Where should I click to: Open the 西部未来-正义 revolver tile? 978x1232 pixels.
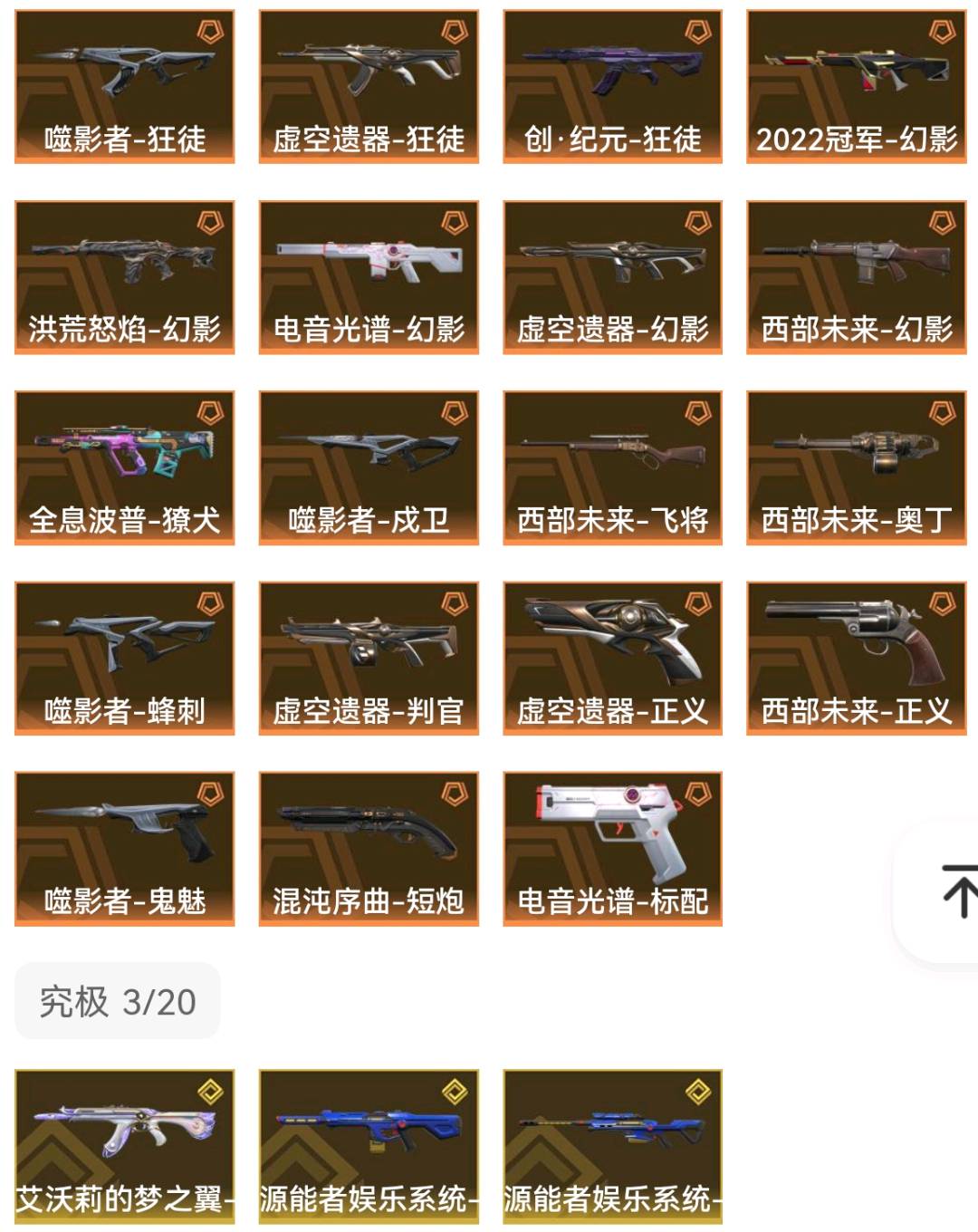click(x=857, y=658)
